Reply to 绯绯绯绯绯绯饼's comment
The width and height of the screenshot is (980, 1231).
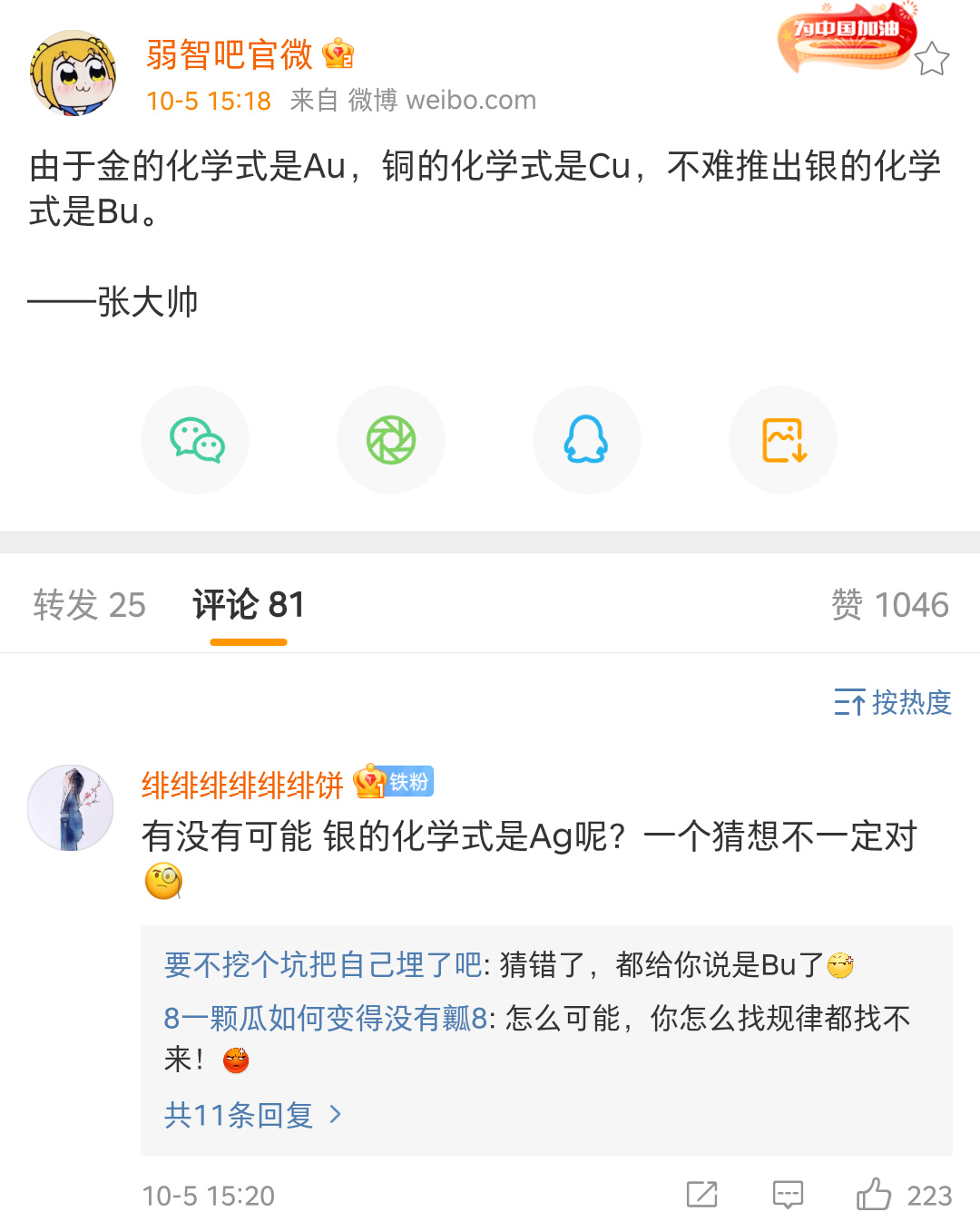click(x=788, y=1195)
